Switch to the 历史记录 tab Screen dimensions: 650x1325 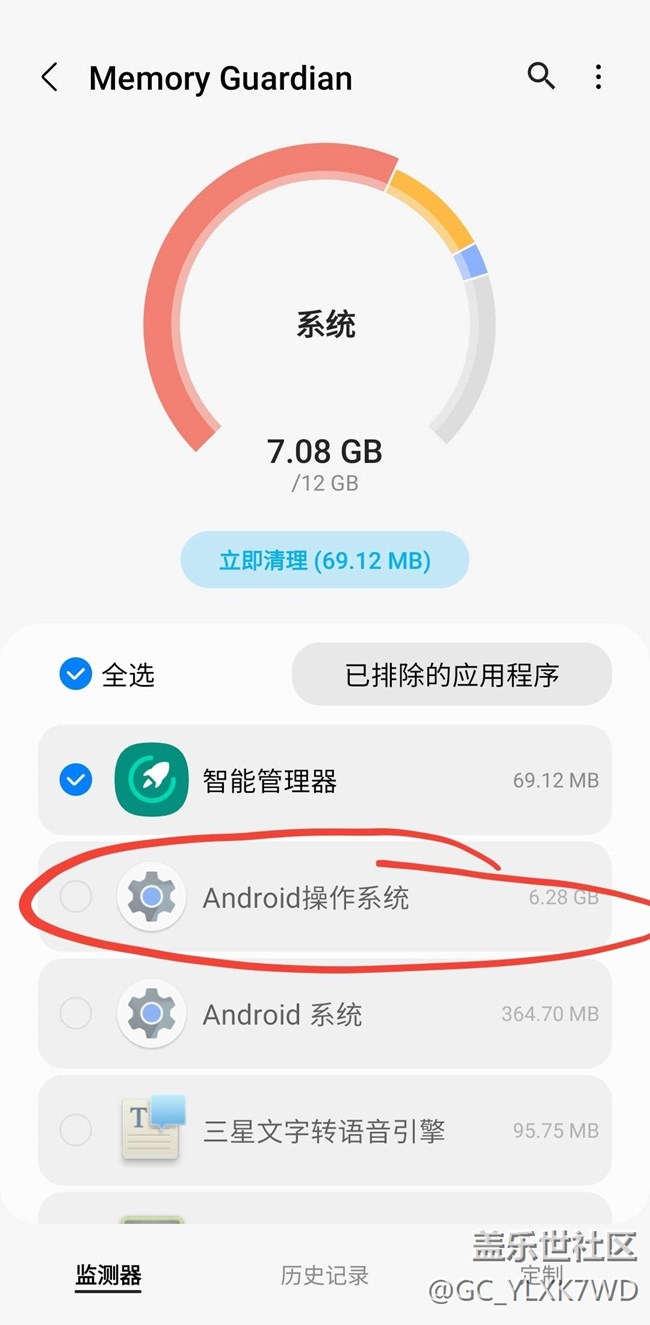(325, 1276)
